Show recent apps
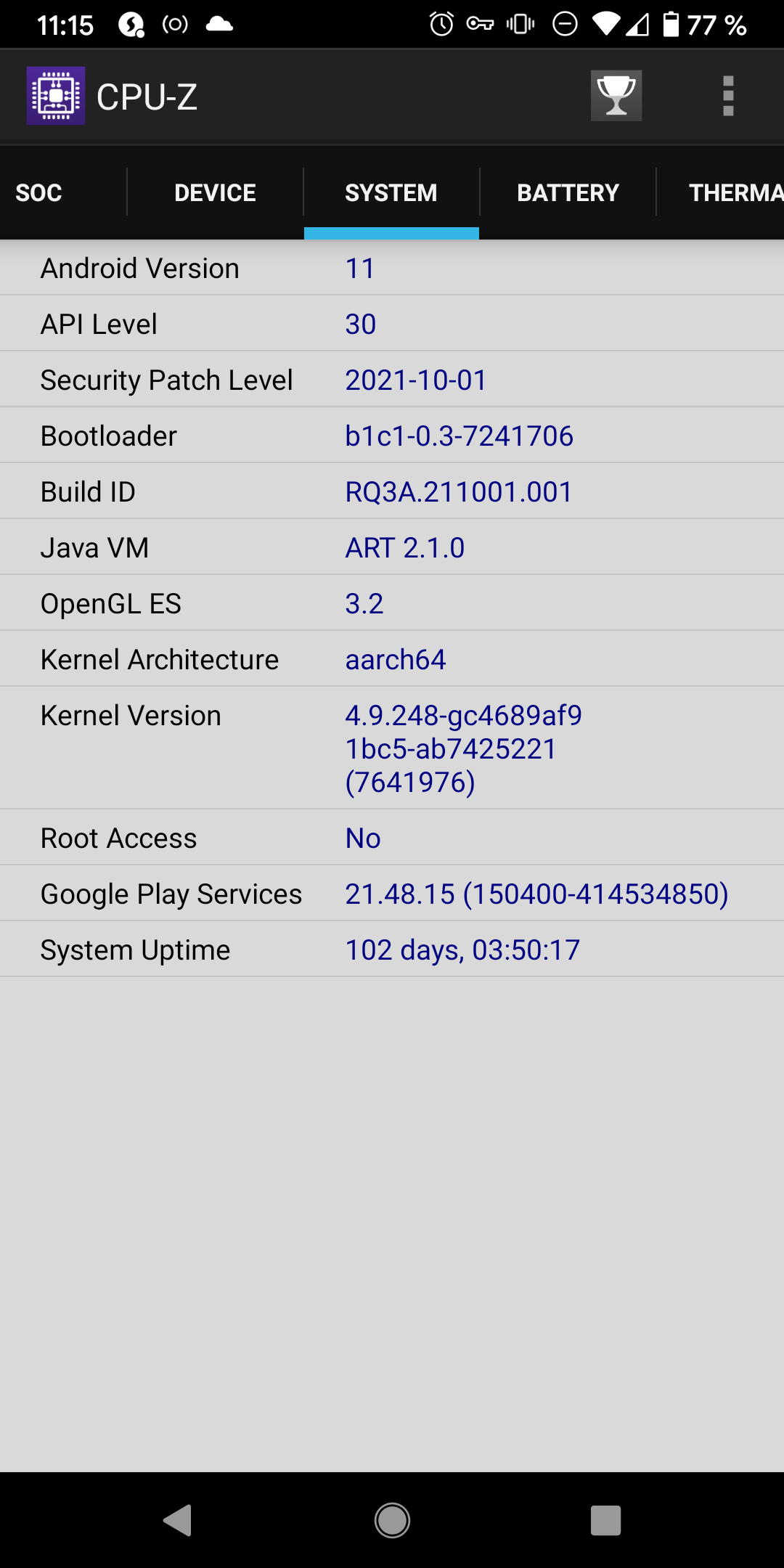The width and height of the screenshot is (784, 1568). [x=605, y=1520]
